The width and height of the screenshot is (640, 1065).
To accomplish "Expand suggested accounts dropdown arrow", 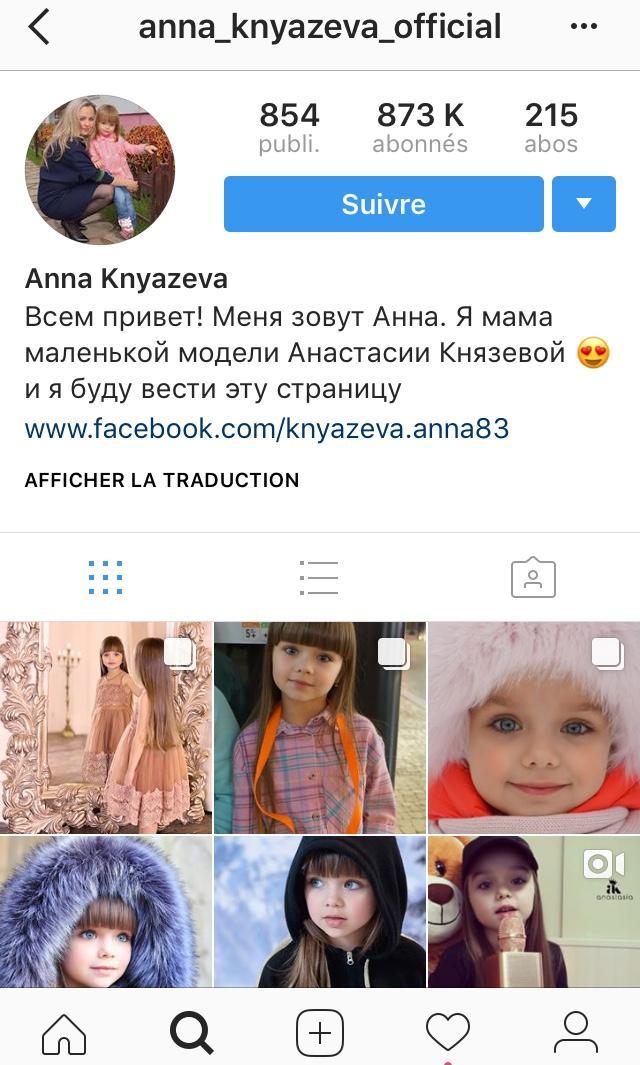I will (583, 204).
